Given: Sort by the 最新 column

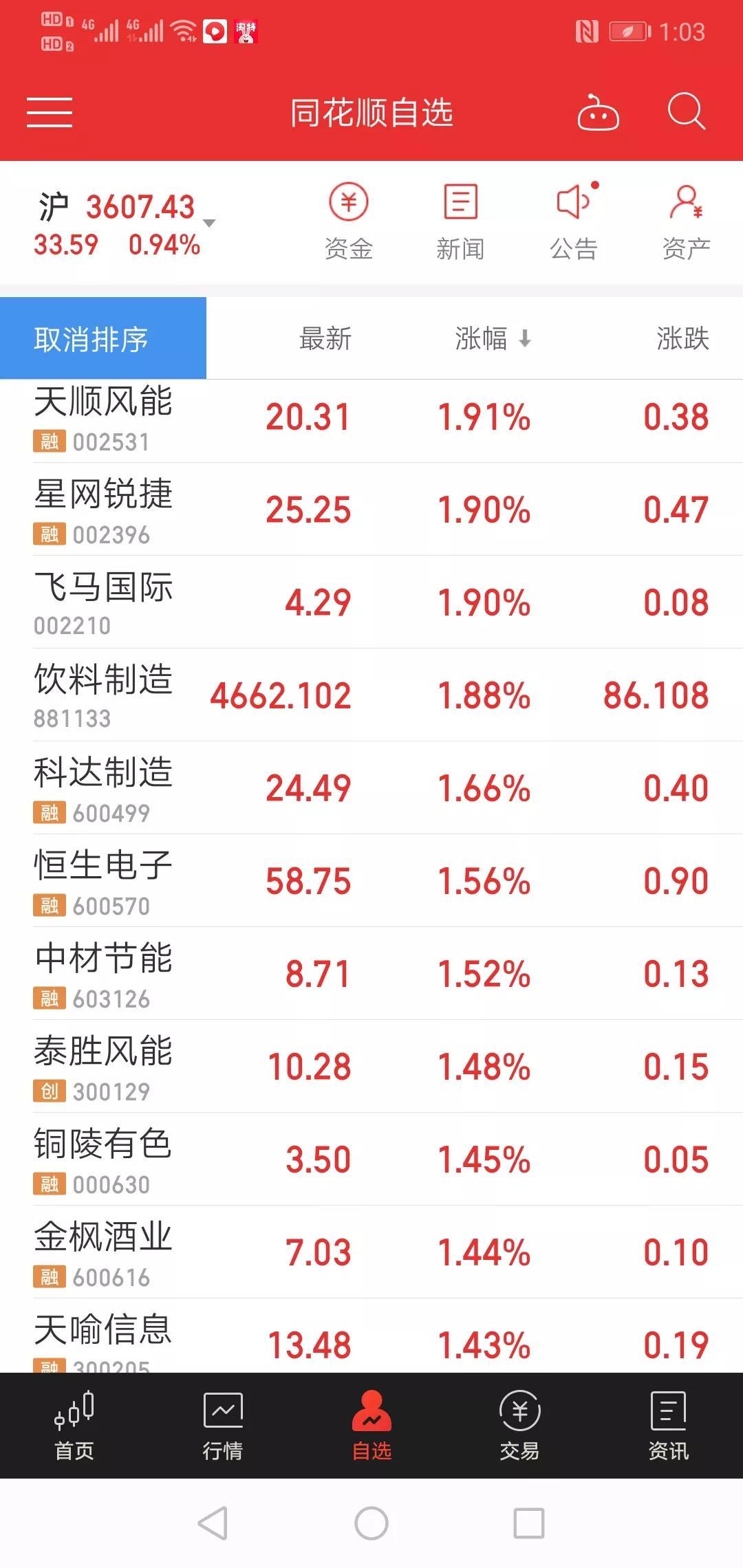Looking at the screenshot, I should (x=325, y=338).
